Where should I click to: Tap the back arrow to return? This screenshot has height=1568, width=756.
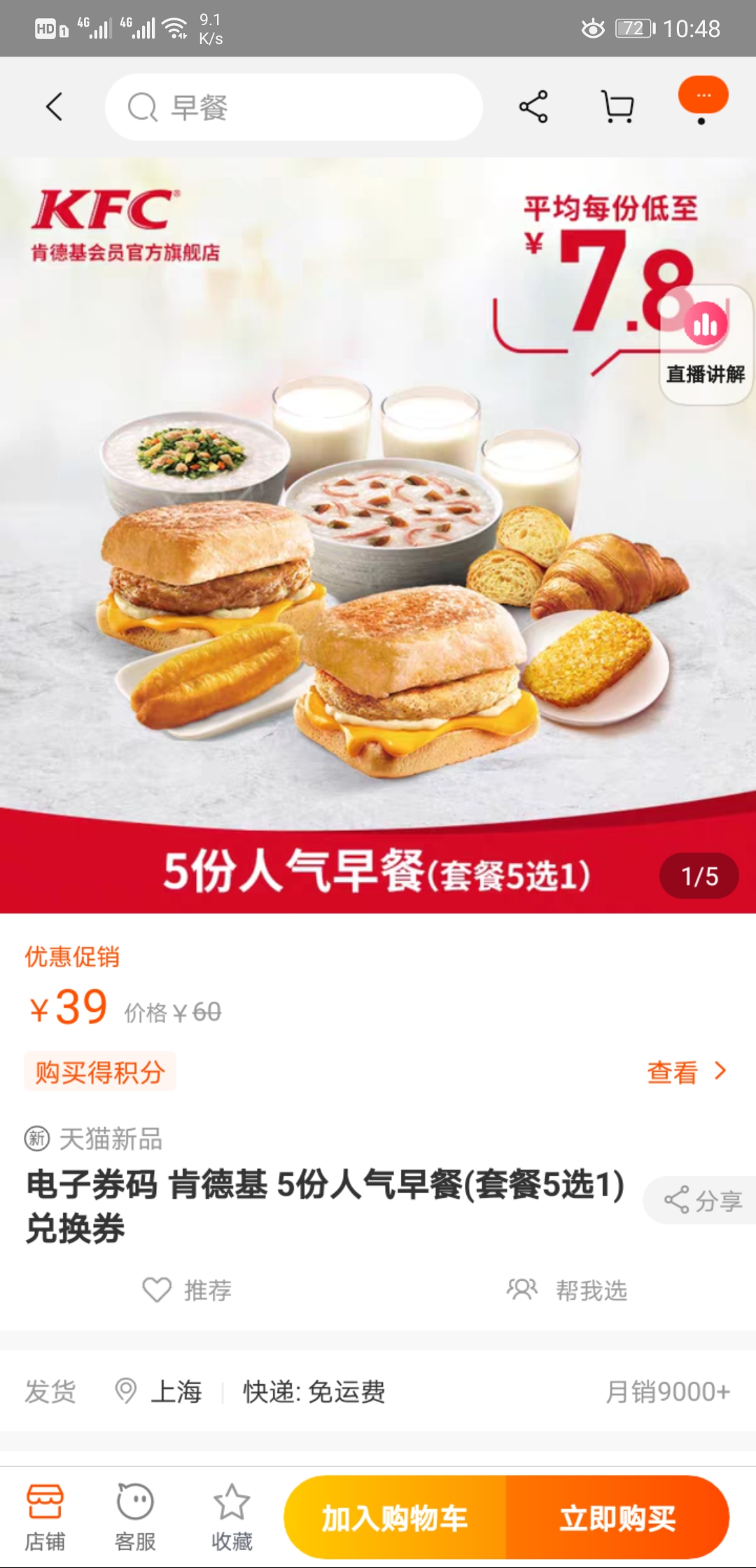(x=53, y=107)
